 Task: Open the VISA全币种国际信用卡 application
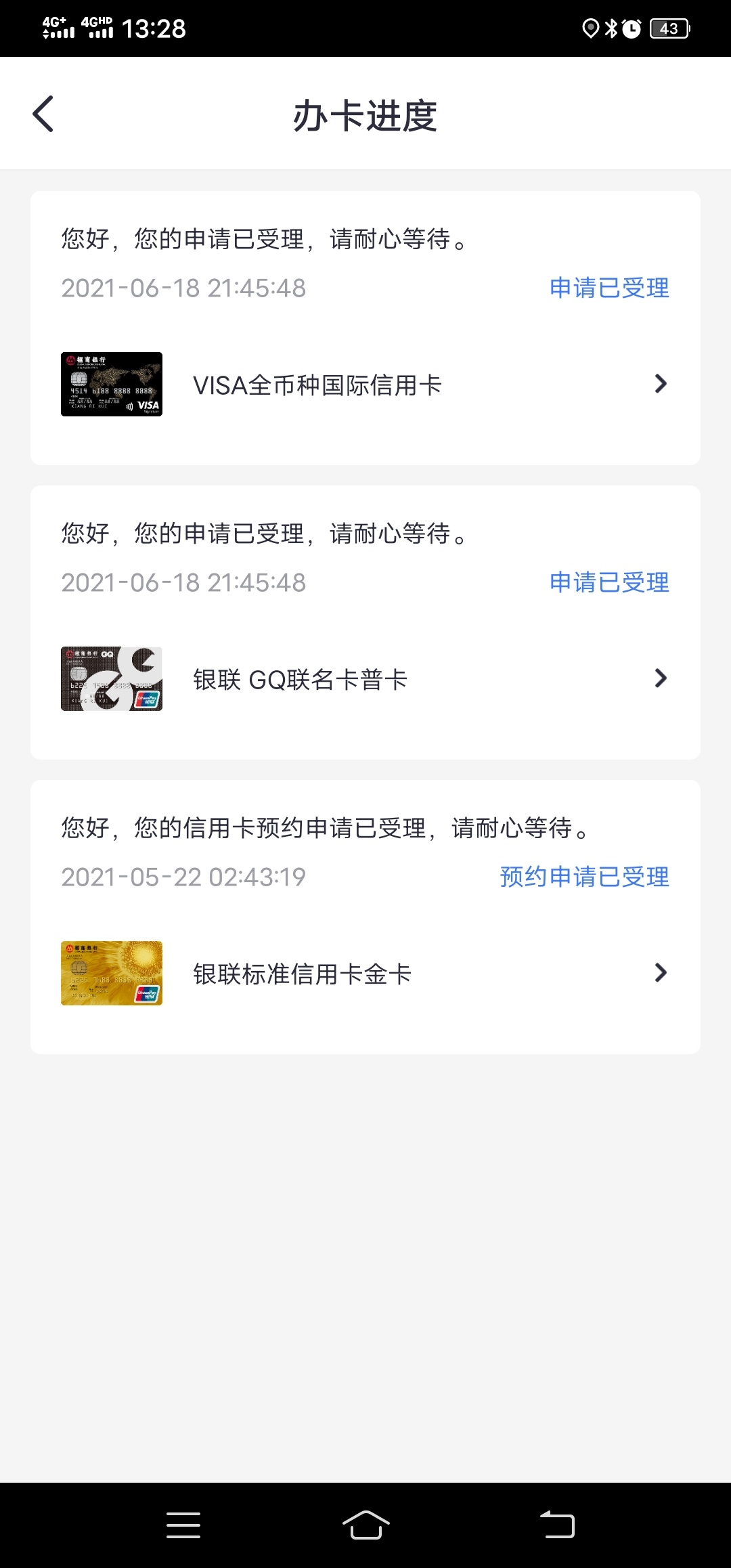(365, 385)
